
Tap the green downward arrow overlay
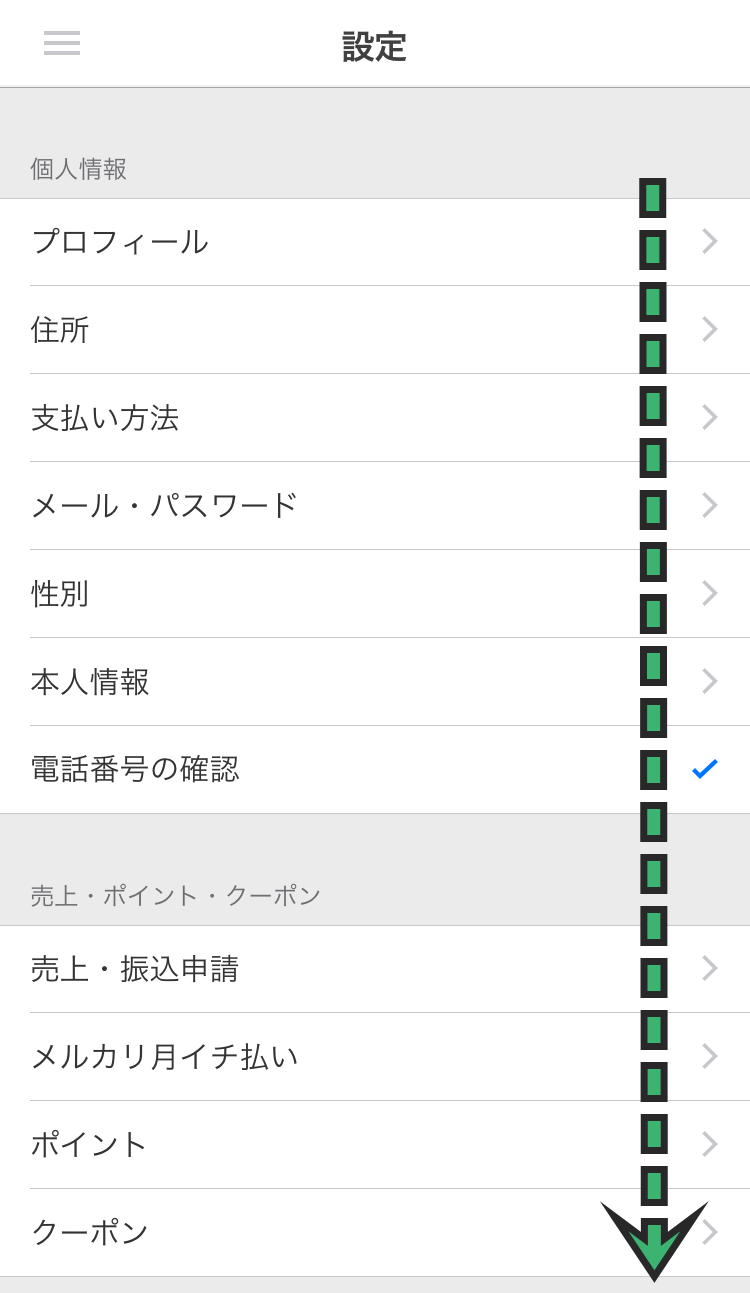(652, 1240)
